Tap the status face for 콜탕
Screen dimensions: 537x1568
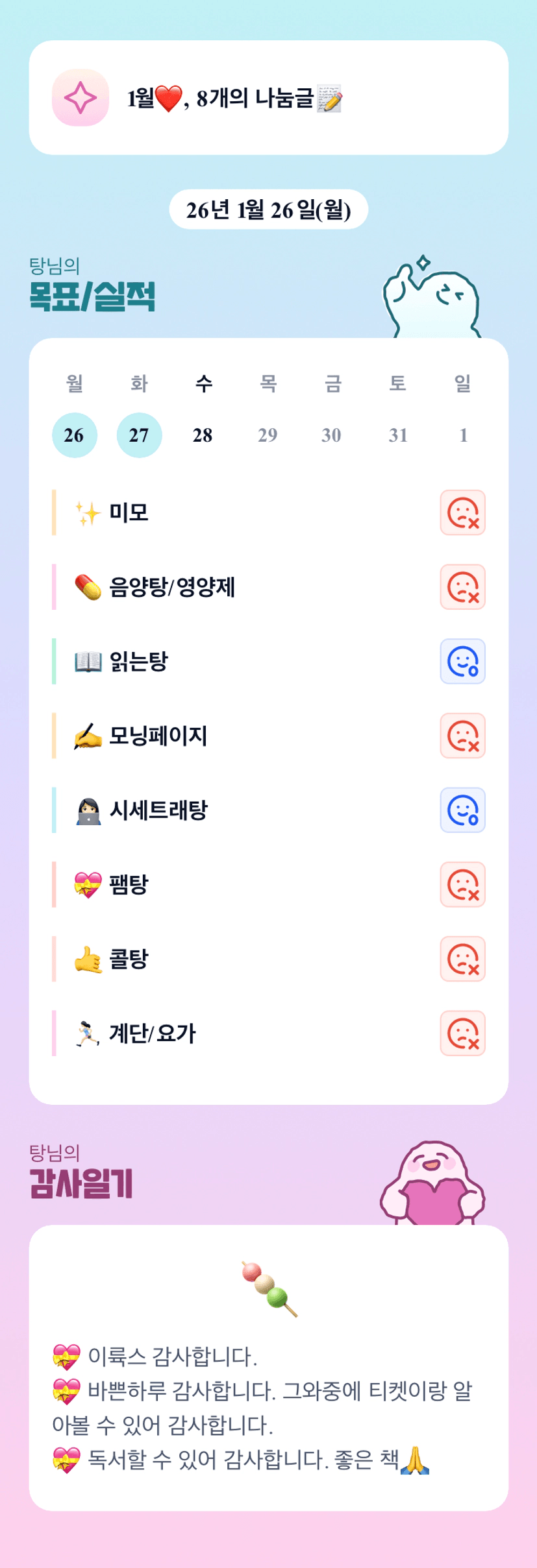pos(463,959)
